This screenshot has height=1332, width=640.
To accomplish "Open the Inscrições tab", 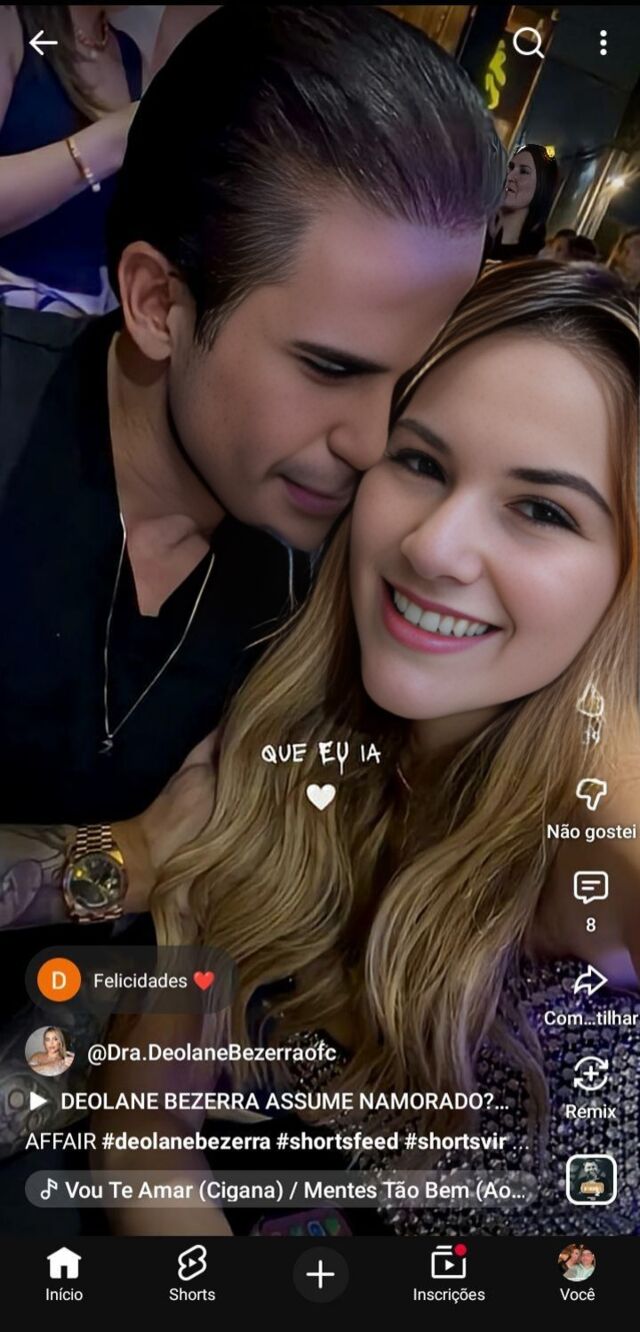I will click(x=449, y=1274).
